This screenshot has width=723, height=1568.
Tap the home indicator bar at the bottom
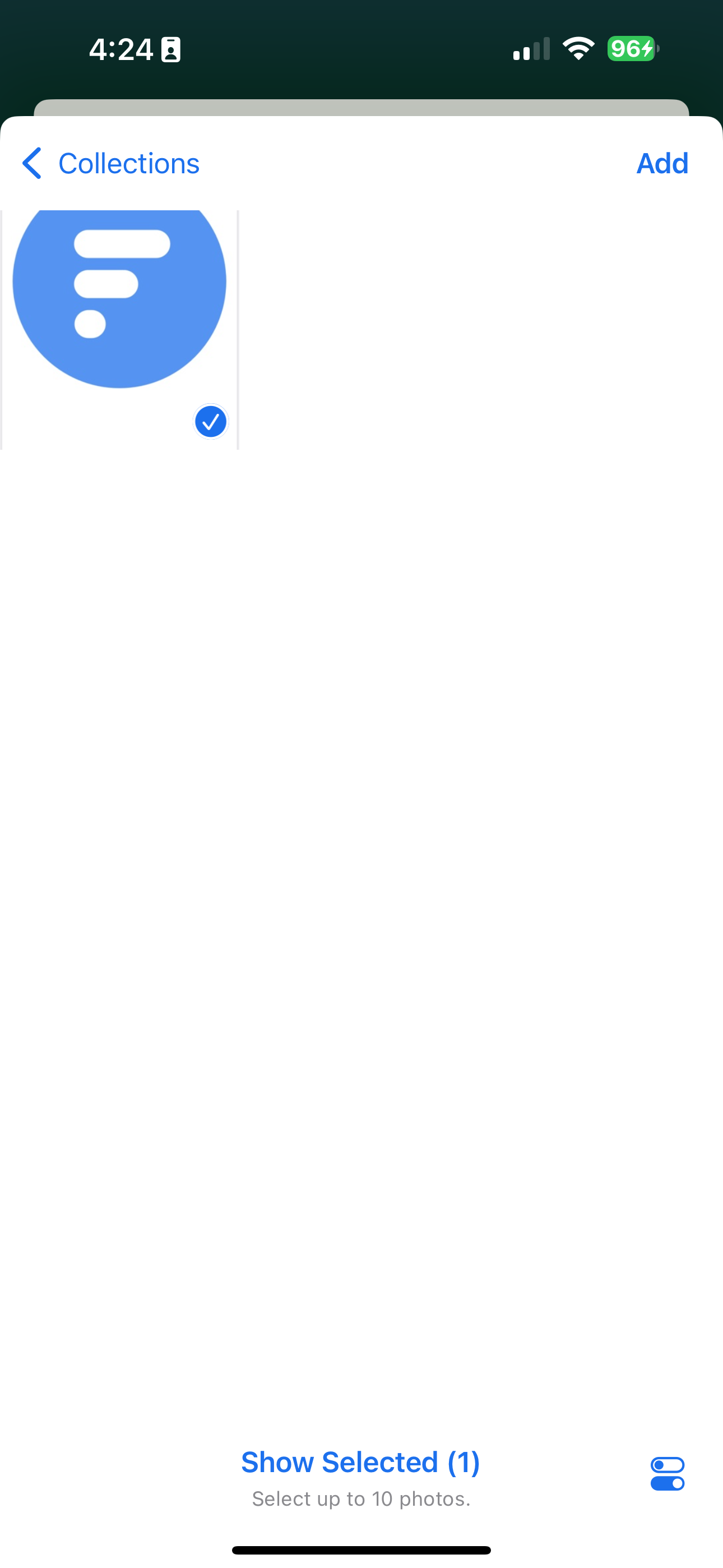pyautogui.click(x=361, y=1549)
